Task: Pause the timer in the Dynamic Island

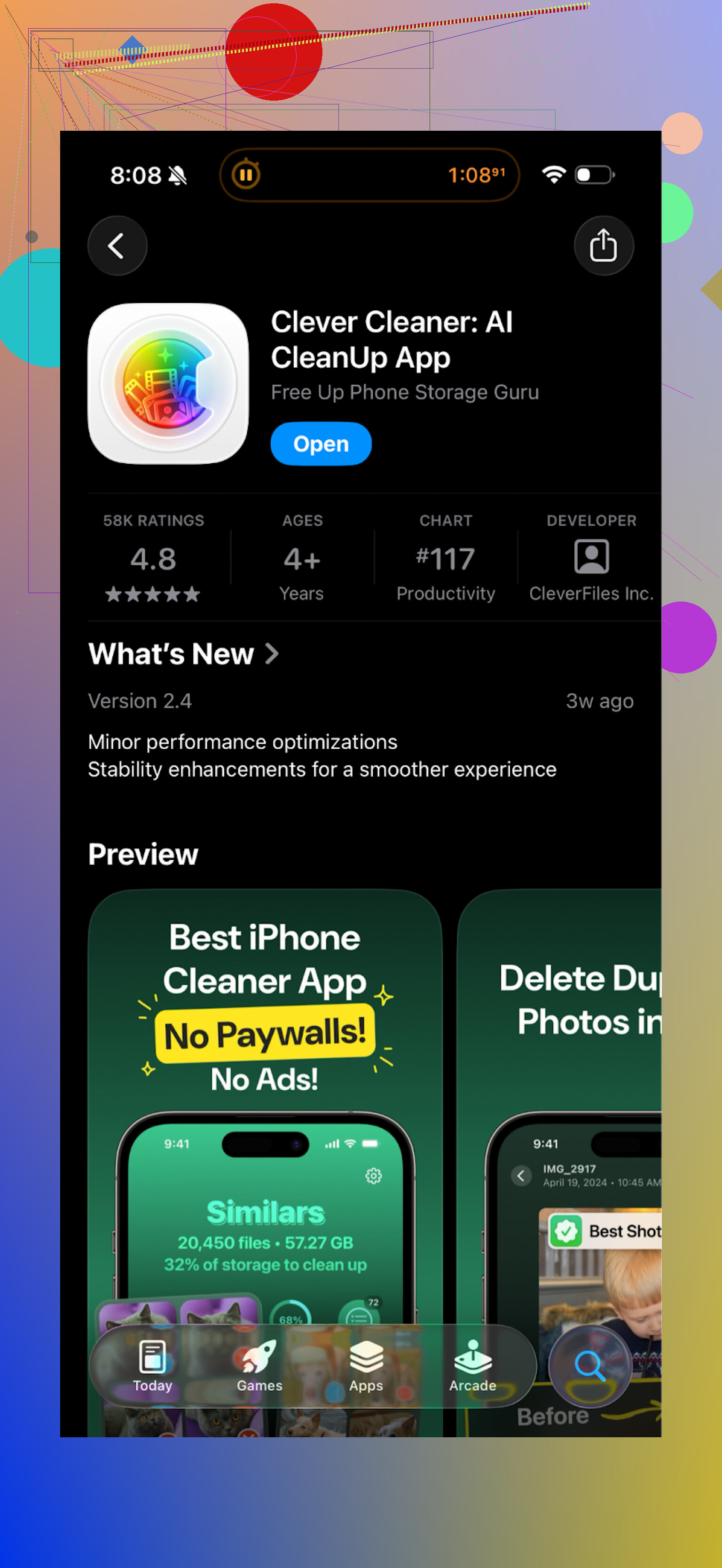Action: click(246, 175)
